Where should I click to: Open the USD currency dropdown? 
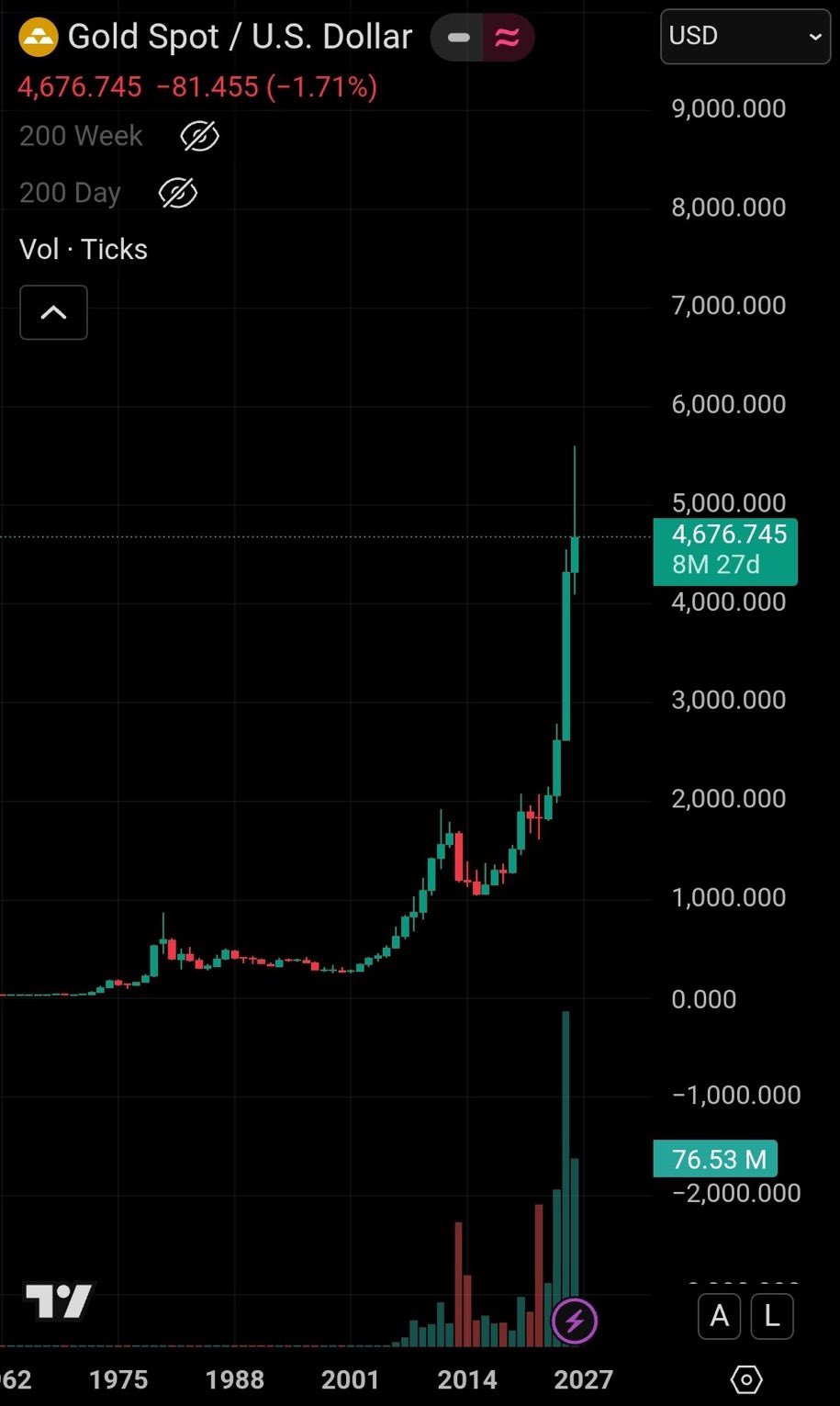745,37
